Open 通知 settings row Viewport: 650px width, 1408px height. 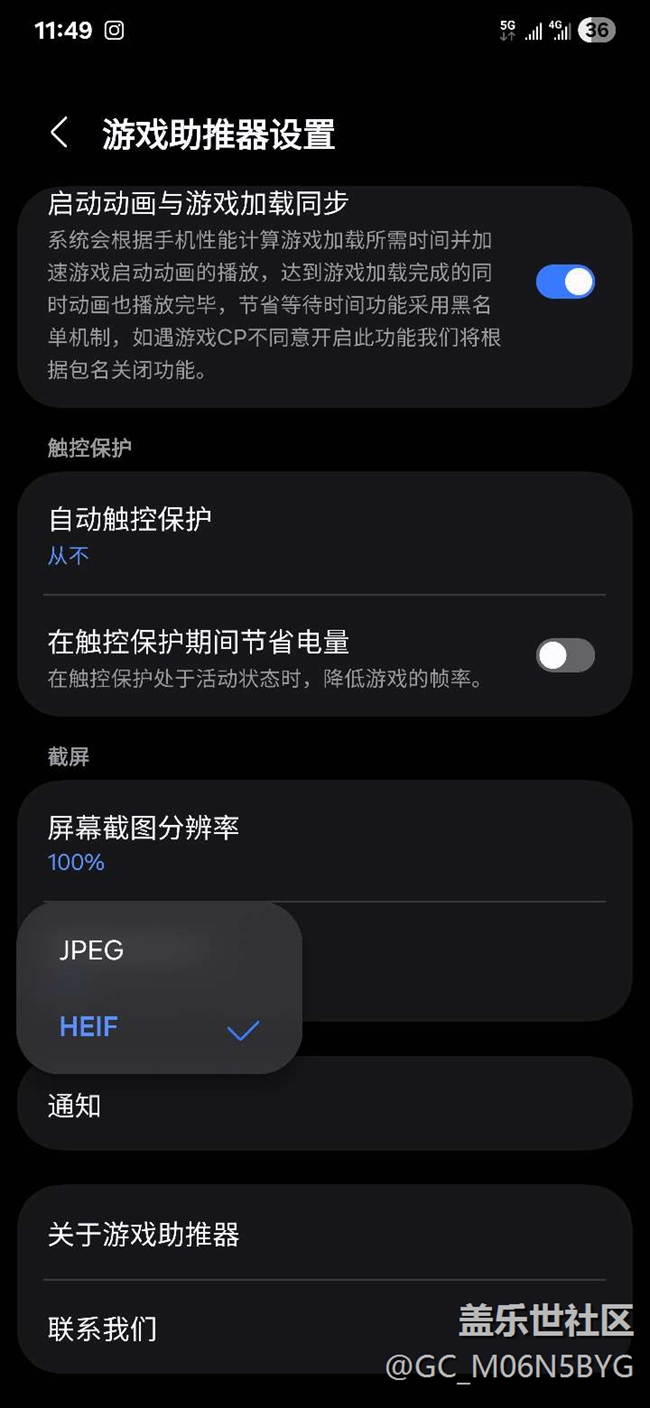click(325, 1105)
